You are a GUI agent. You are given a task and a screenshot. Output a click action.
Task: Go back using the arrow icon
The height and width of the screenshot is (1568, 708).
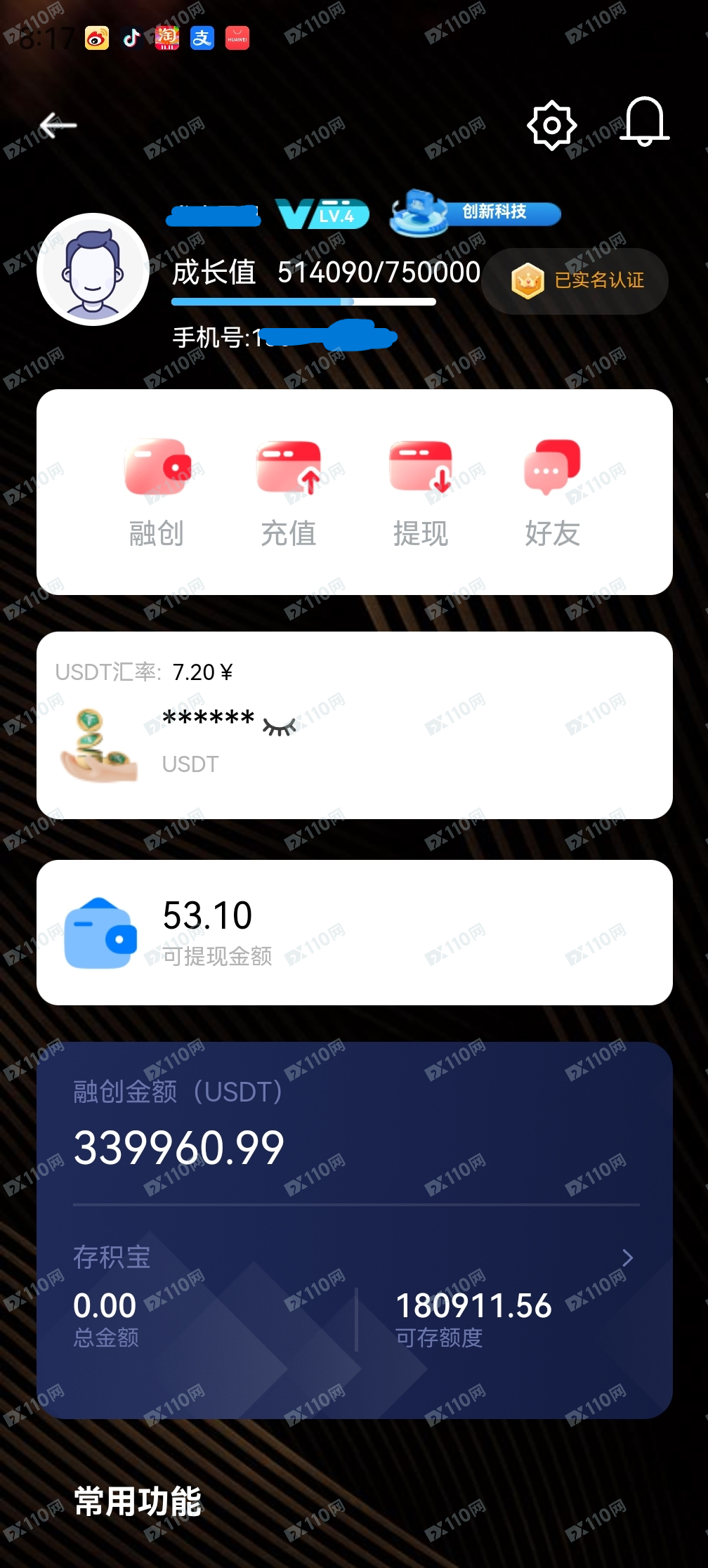coord(58,126)
